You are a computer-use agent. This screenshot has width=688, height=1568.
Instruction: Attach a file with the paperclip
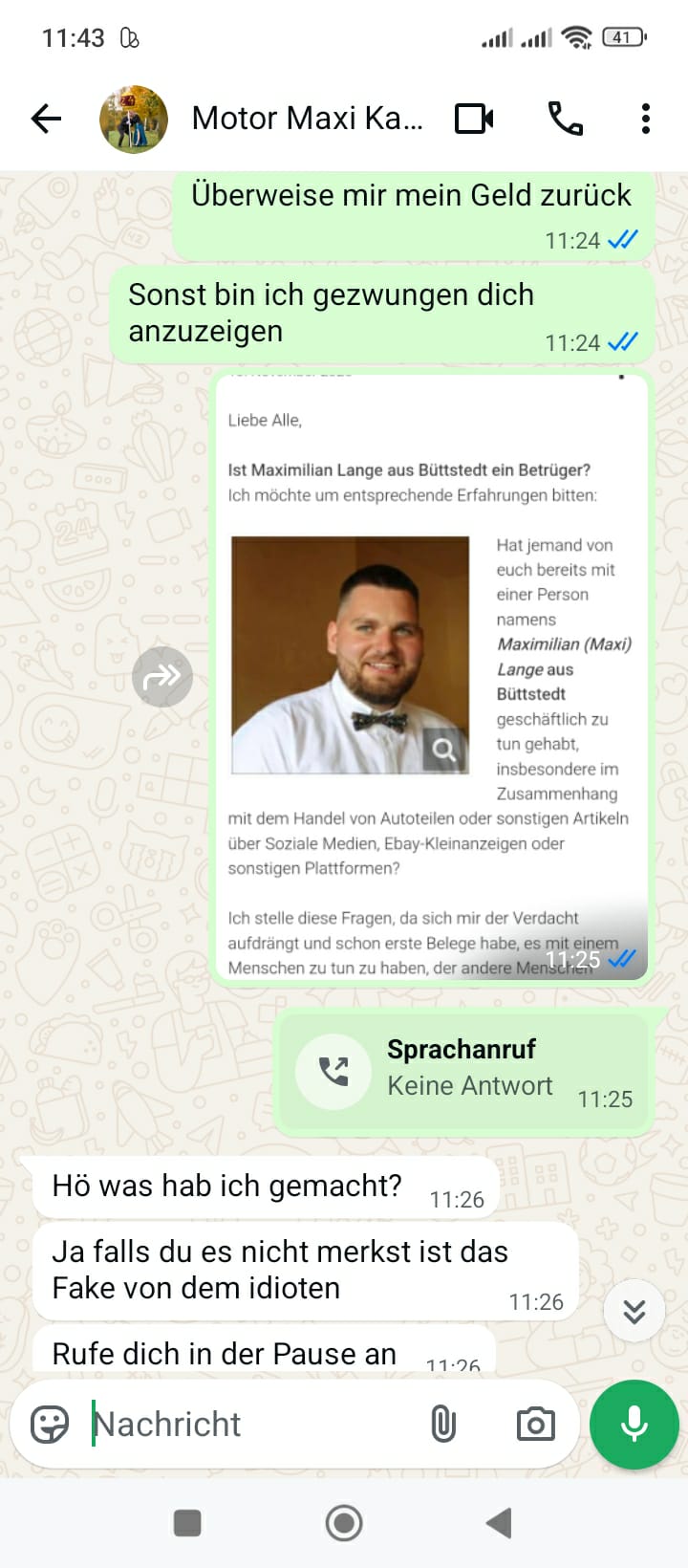coord(443,1425)
